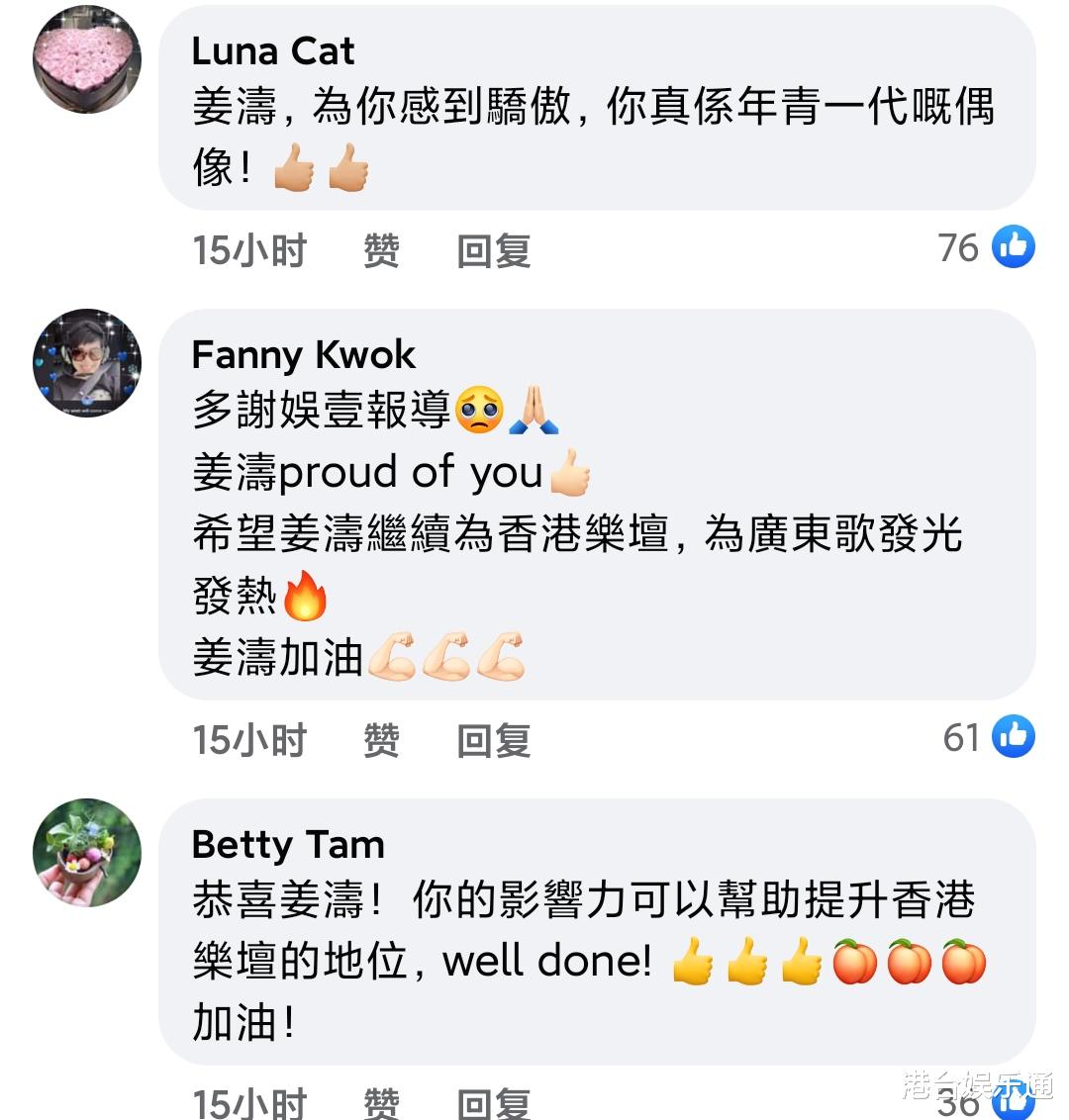Open Fanny Kwok's profile avatar

click(86, 362)
